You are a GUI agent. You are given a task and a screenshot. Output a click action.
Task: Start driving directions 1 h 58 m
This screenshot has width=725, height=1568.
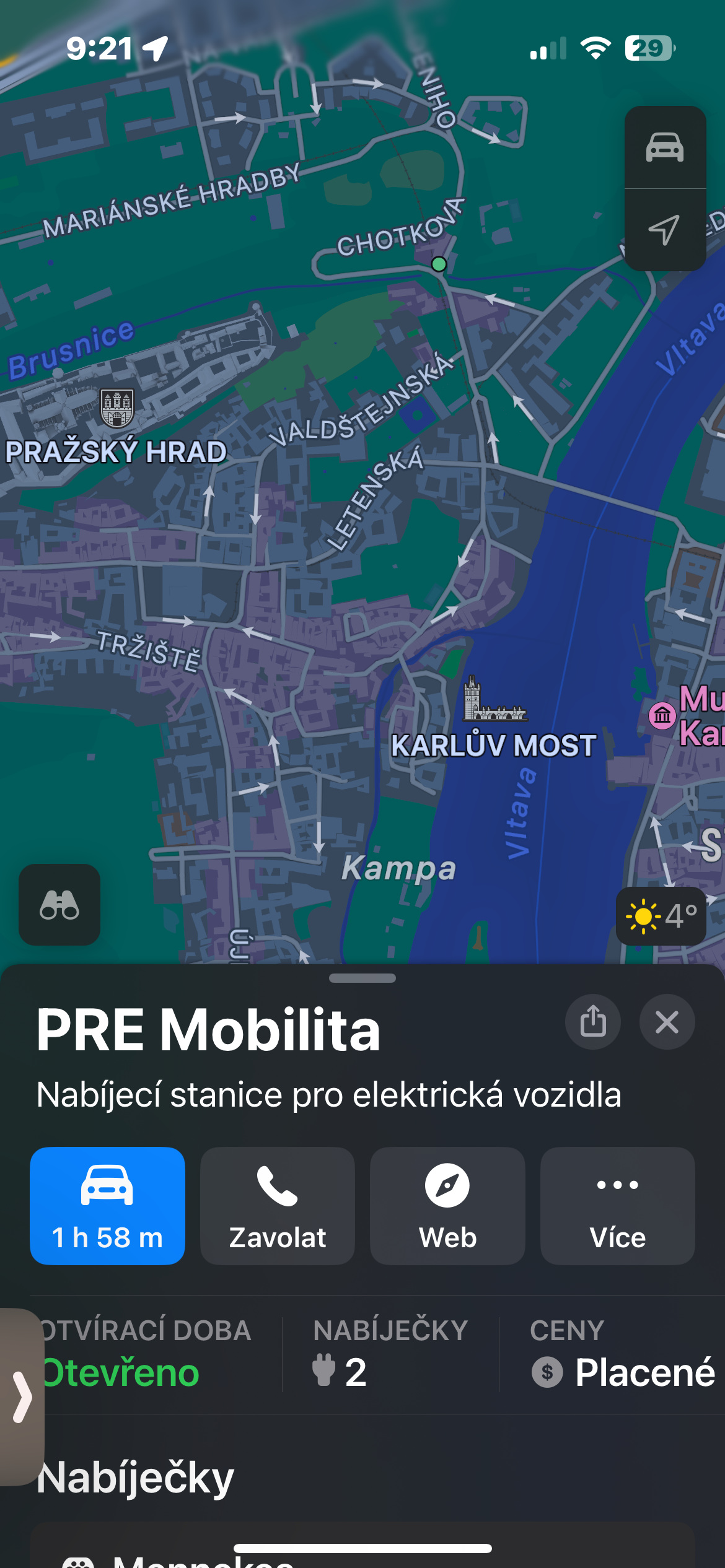click(107, 1205)
